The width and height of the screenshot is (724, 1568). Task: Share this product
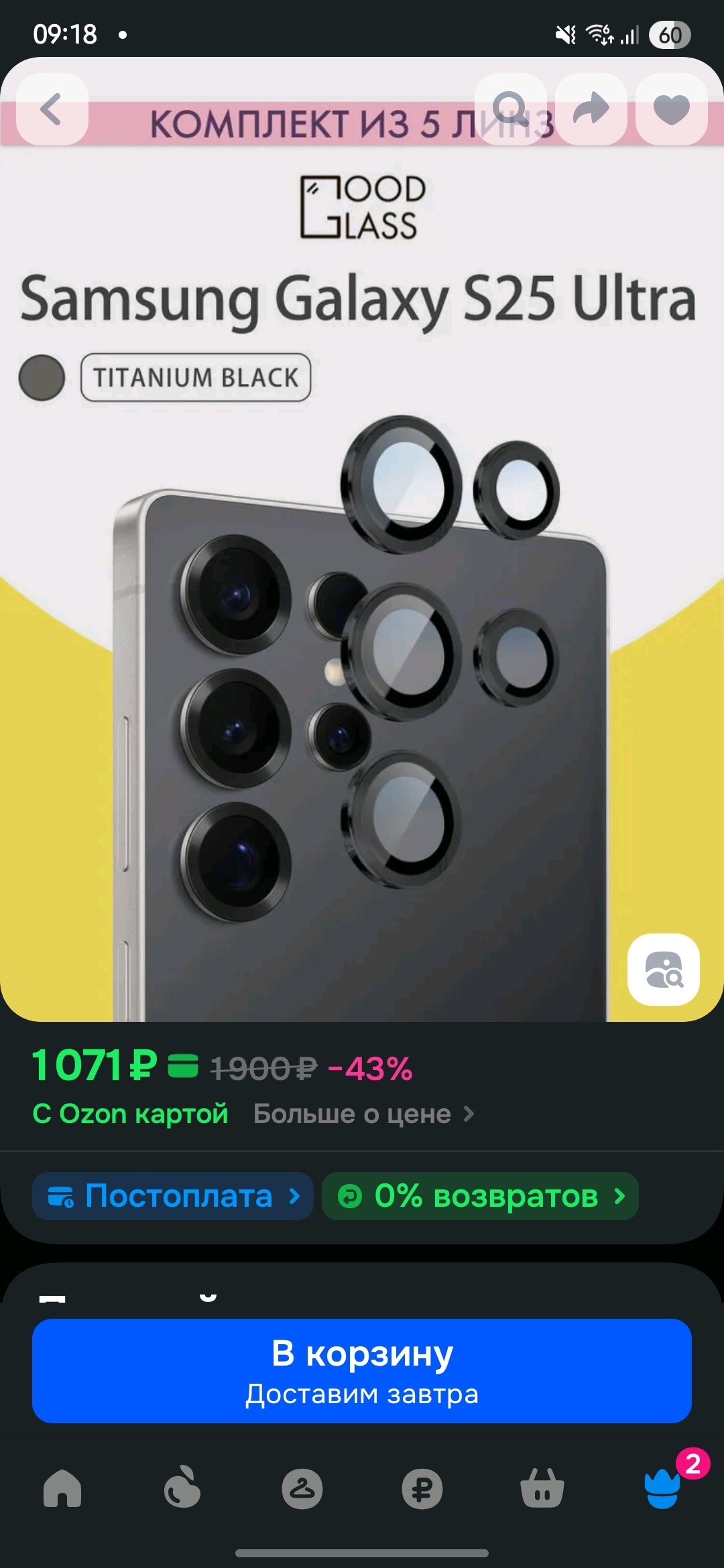(x=591, y=109)
